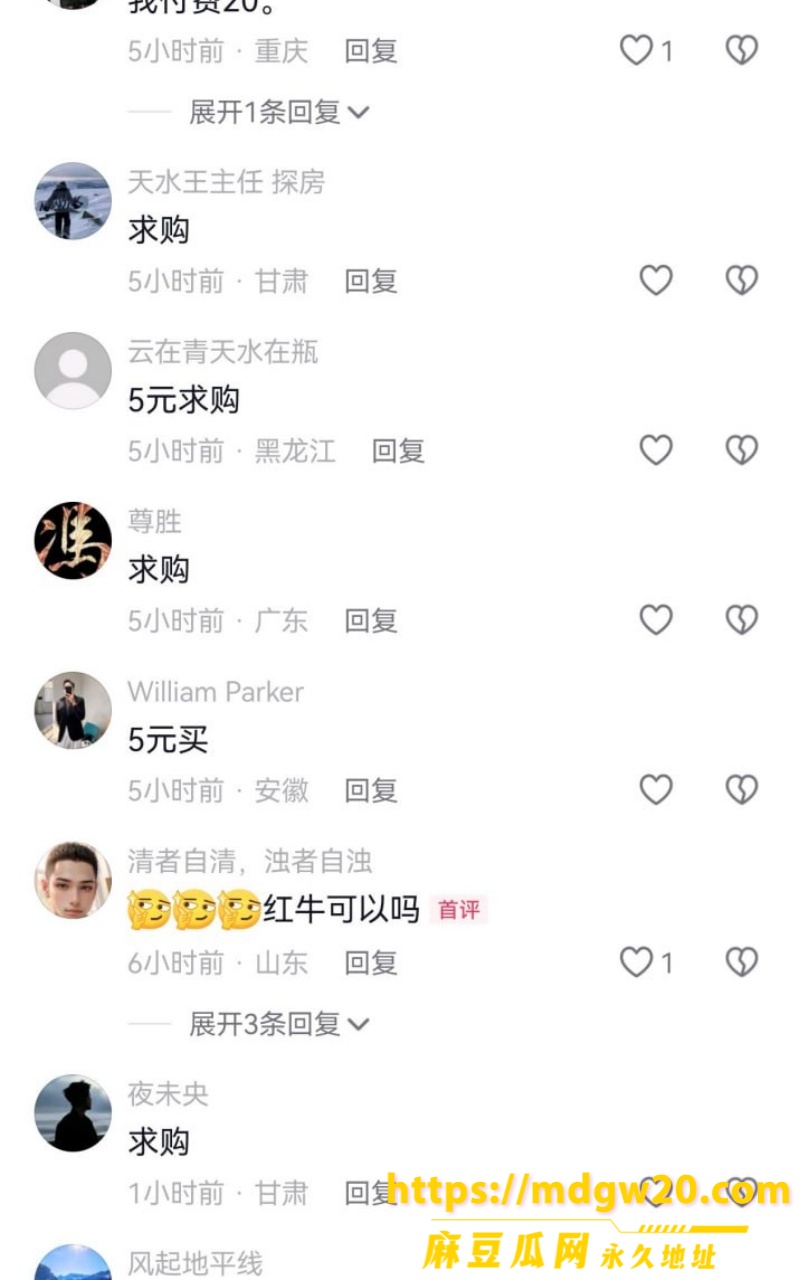Expand 3 replies under 红牛可以吗

coord(279,1024)
